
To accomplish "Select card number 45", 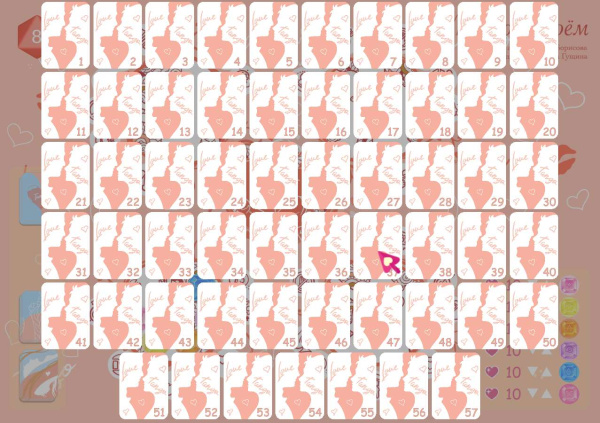I will click(273, 316).
